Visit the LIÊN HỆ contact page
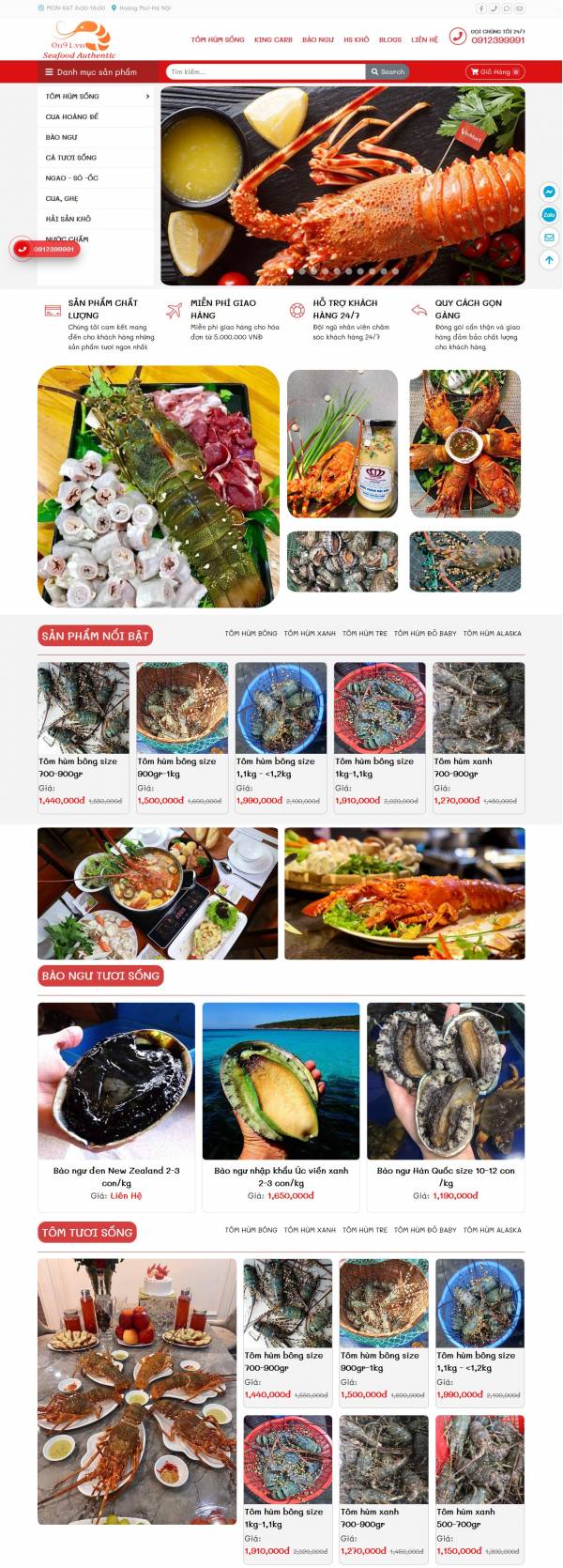The width and height of the screenshot is (563, 1568). (x=424, y=39)
